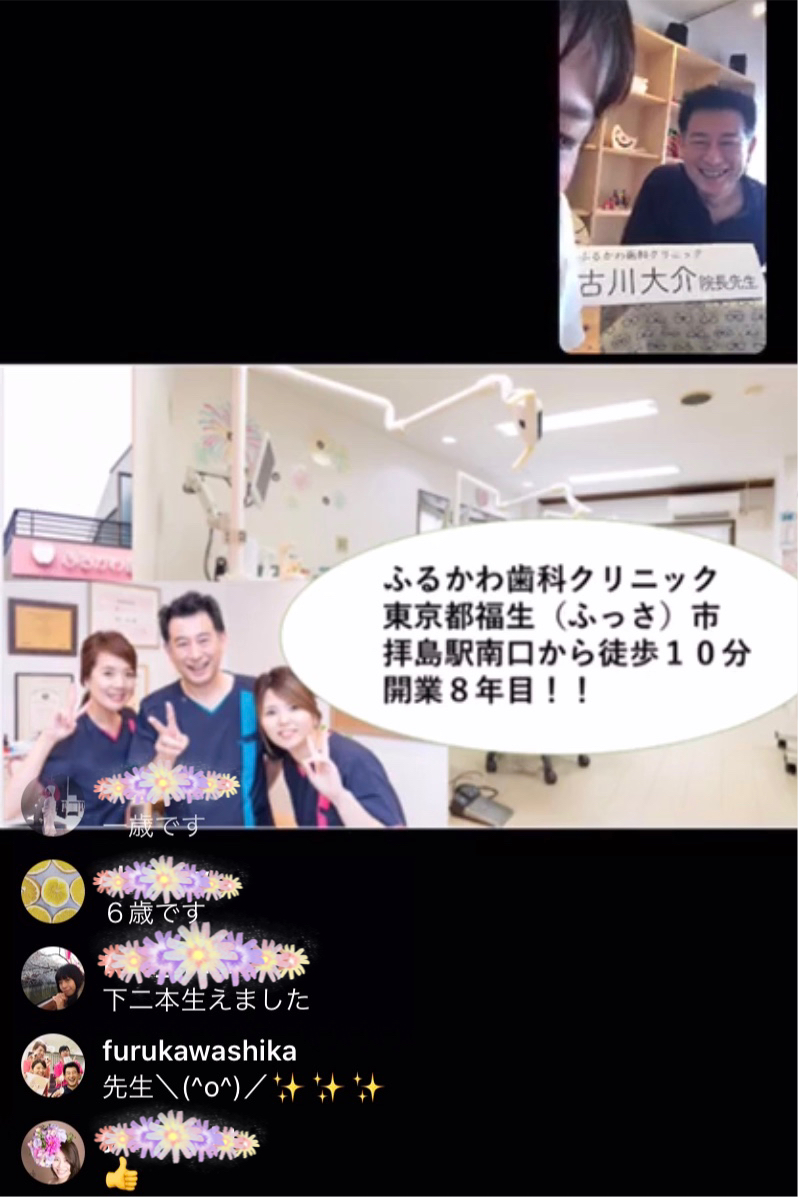The height and width of the screenshot is (1197, 798).
Task: Open the avatar beside the 下二本生えました comment
Action: 53,978
